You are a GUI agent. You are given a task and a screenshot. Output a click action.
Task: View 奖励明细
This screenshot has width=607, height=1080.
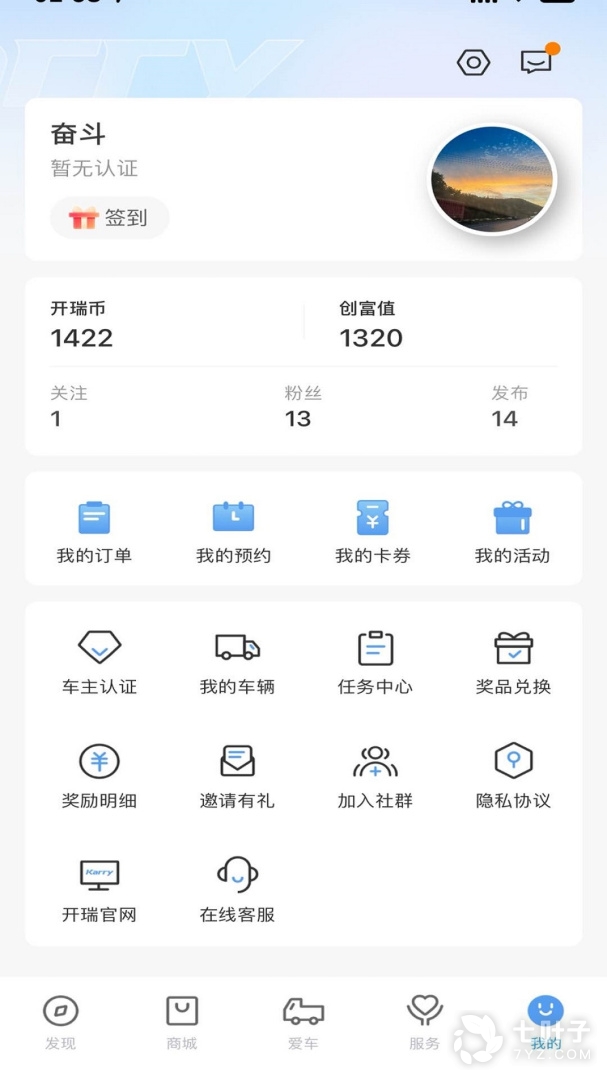99,776
